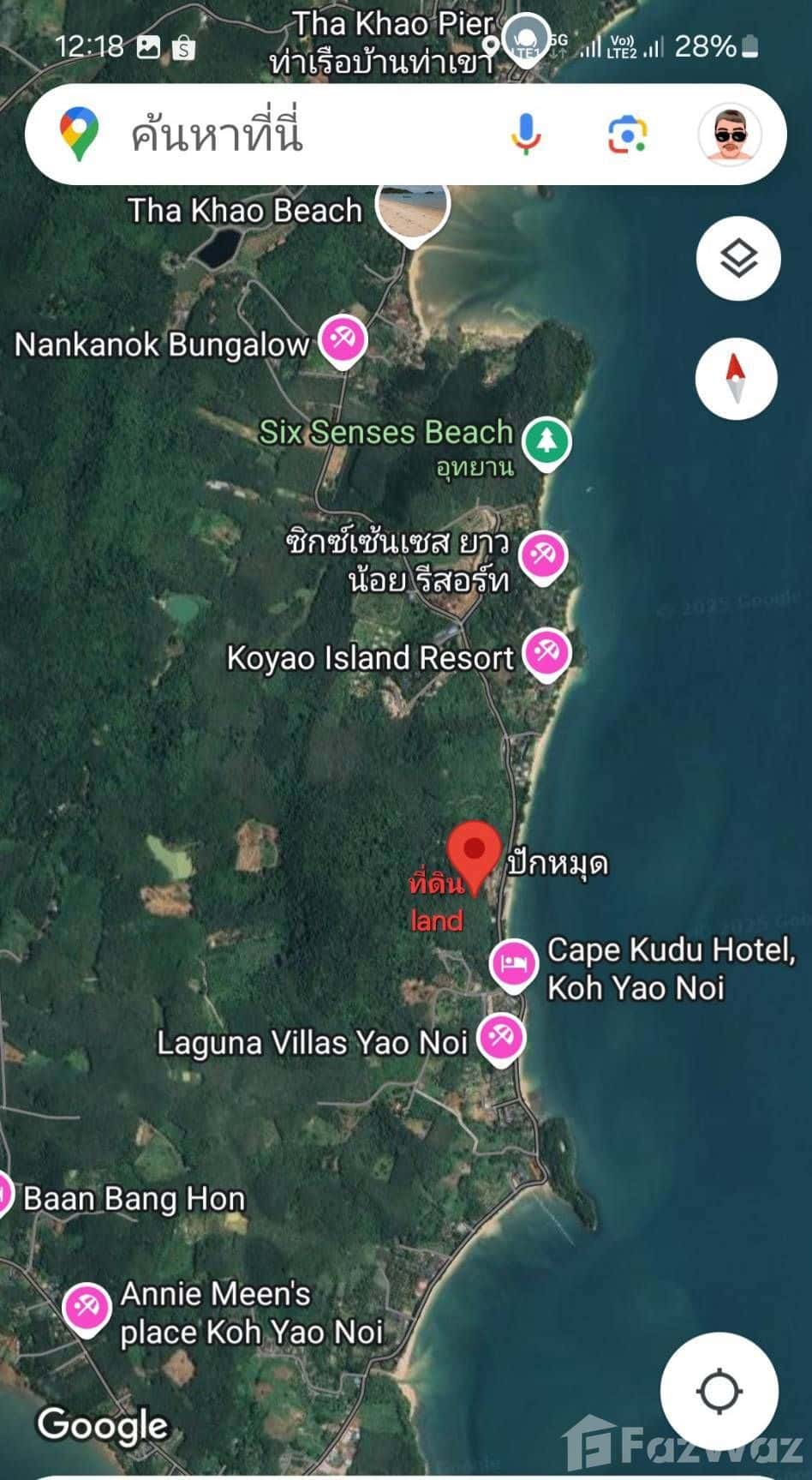Image resolution: width=812 pixels, height=1480 pixels.
Task: Reset map orientation with the compass
Action: tap(735, 378)
